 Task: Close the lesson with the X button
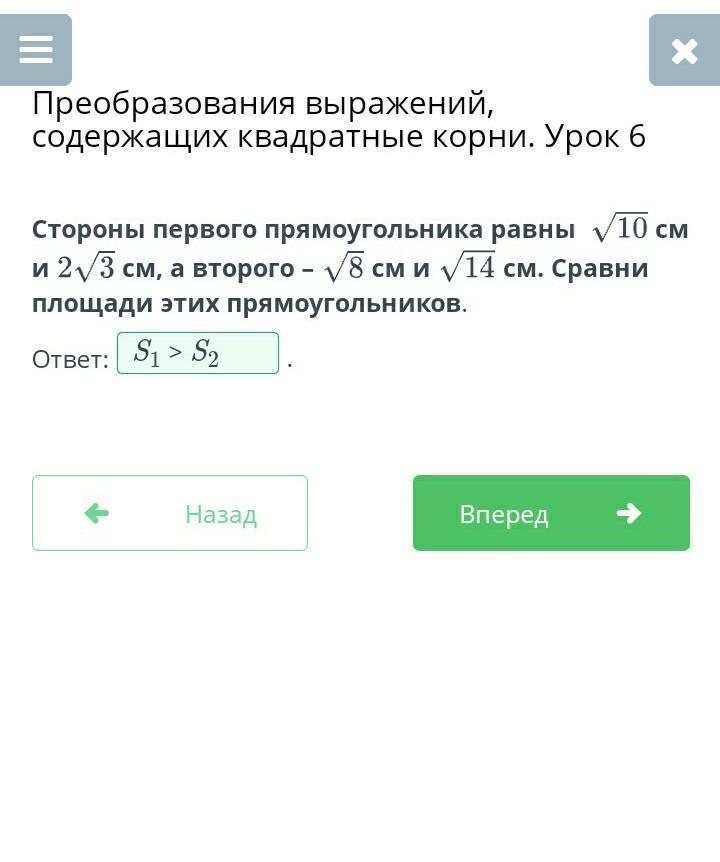(x=684, y=50)
